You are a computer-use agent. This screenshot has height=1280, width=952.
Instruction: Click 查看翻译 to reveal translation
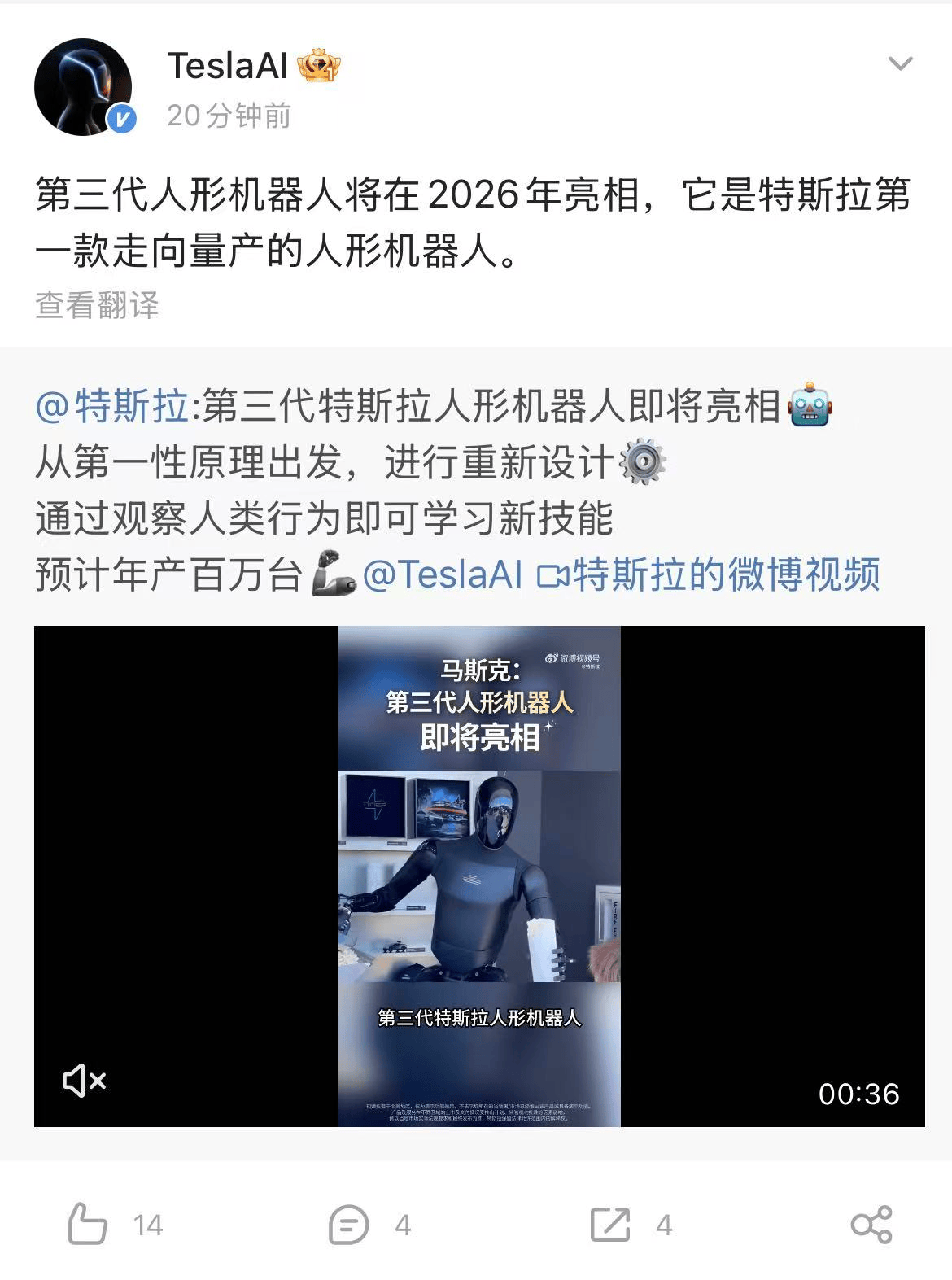click(98, 307)
